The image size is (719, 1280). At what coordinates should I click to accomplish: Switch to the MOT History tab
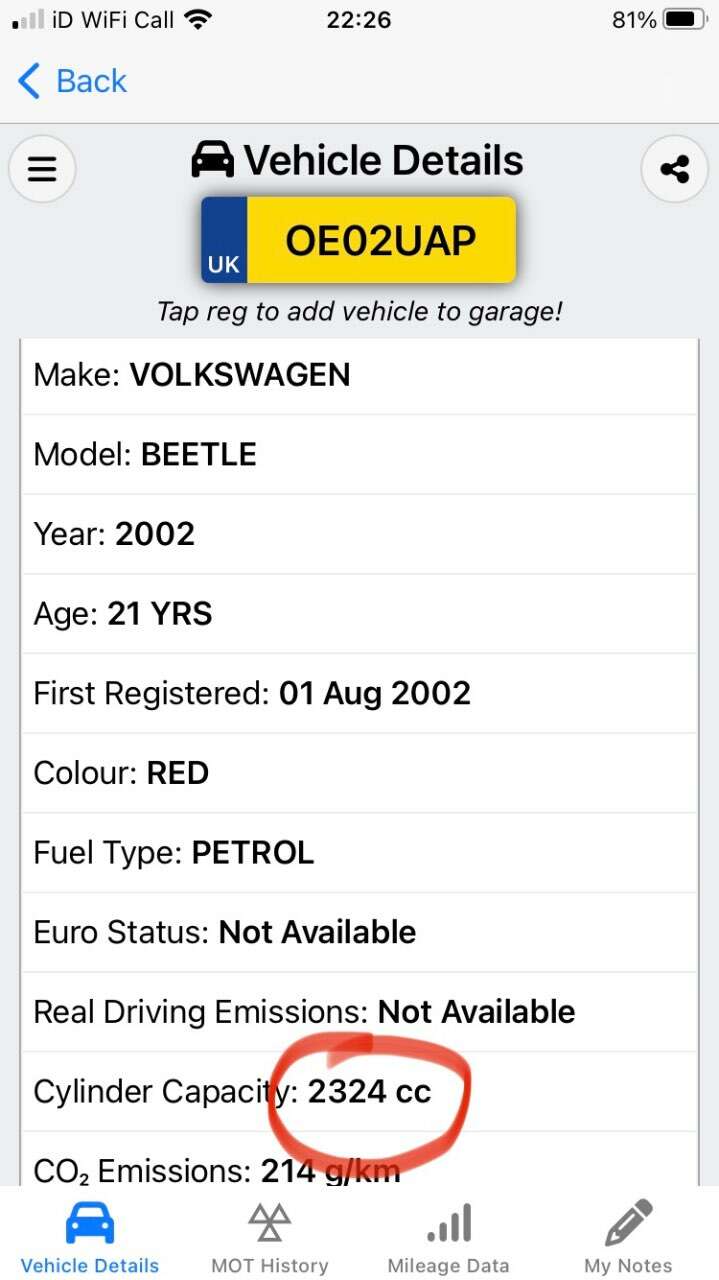point(270,1238)
